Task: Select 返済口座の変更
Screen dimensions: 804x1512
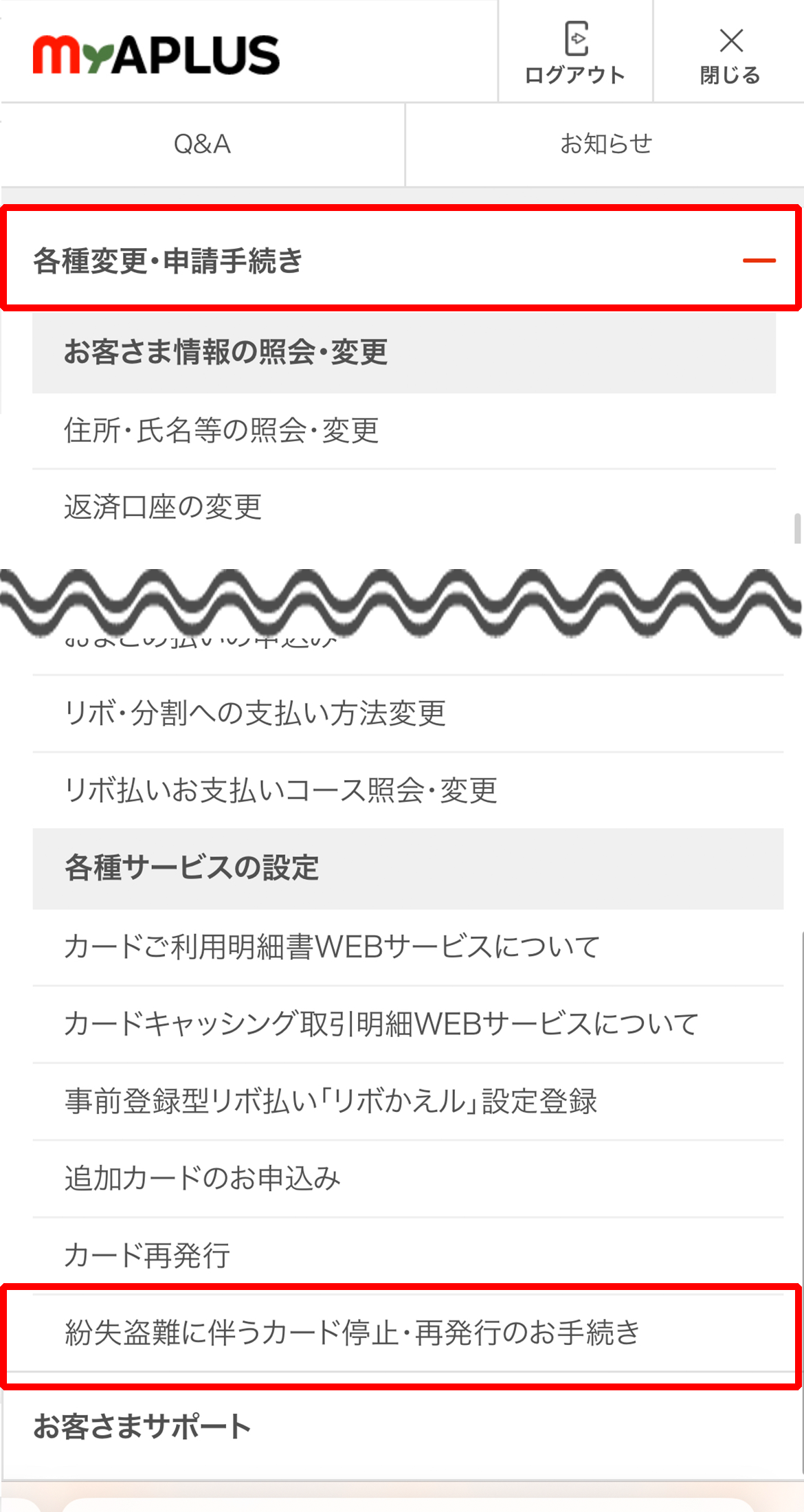Action: tap(163, 508)
